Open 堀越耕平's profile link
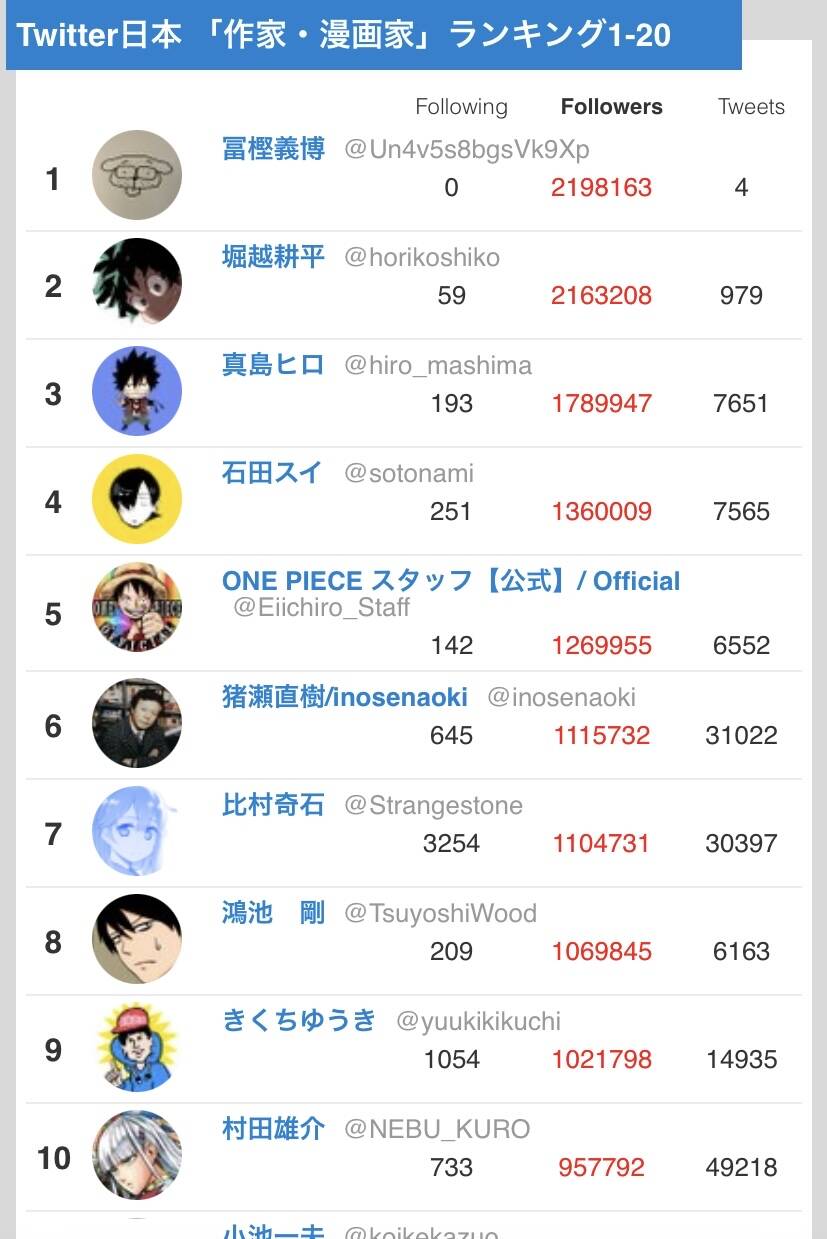The height and width of the screenshot is (1239, 827). 273,257
